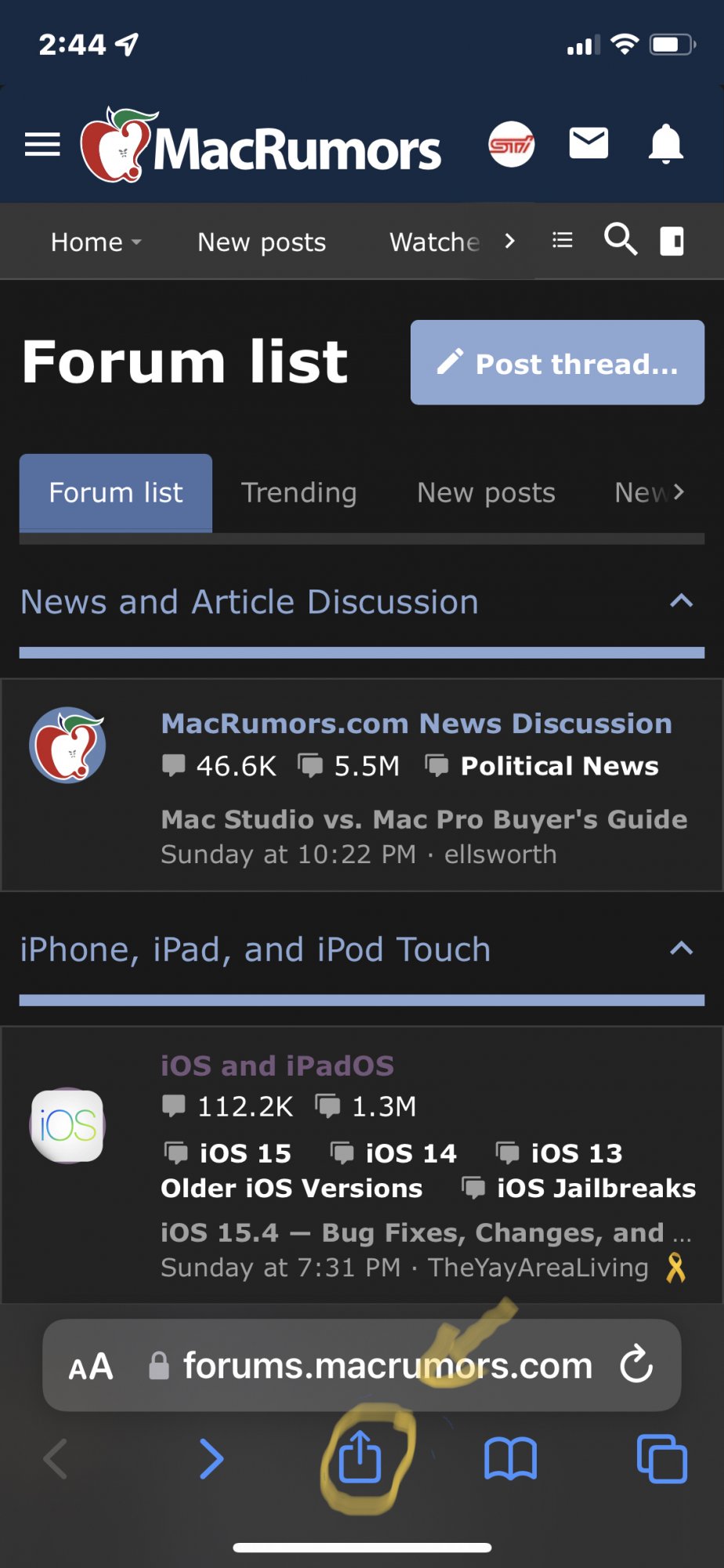This screenshot has height=1568, width=724.
Task: Tap Post thread button
Action: pyautogui.click(x=557, y=362)
